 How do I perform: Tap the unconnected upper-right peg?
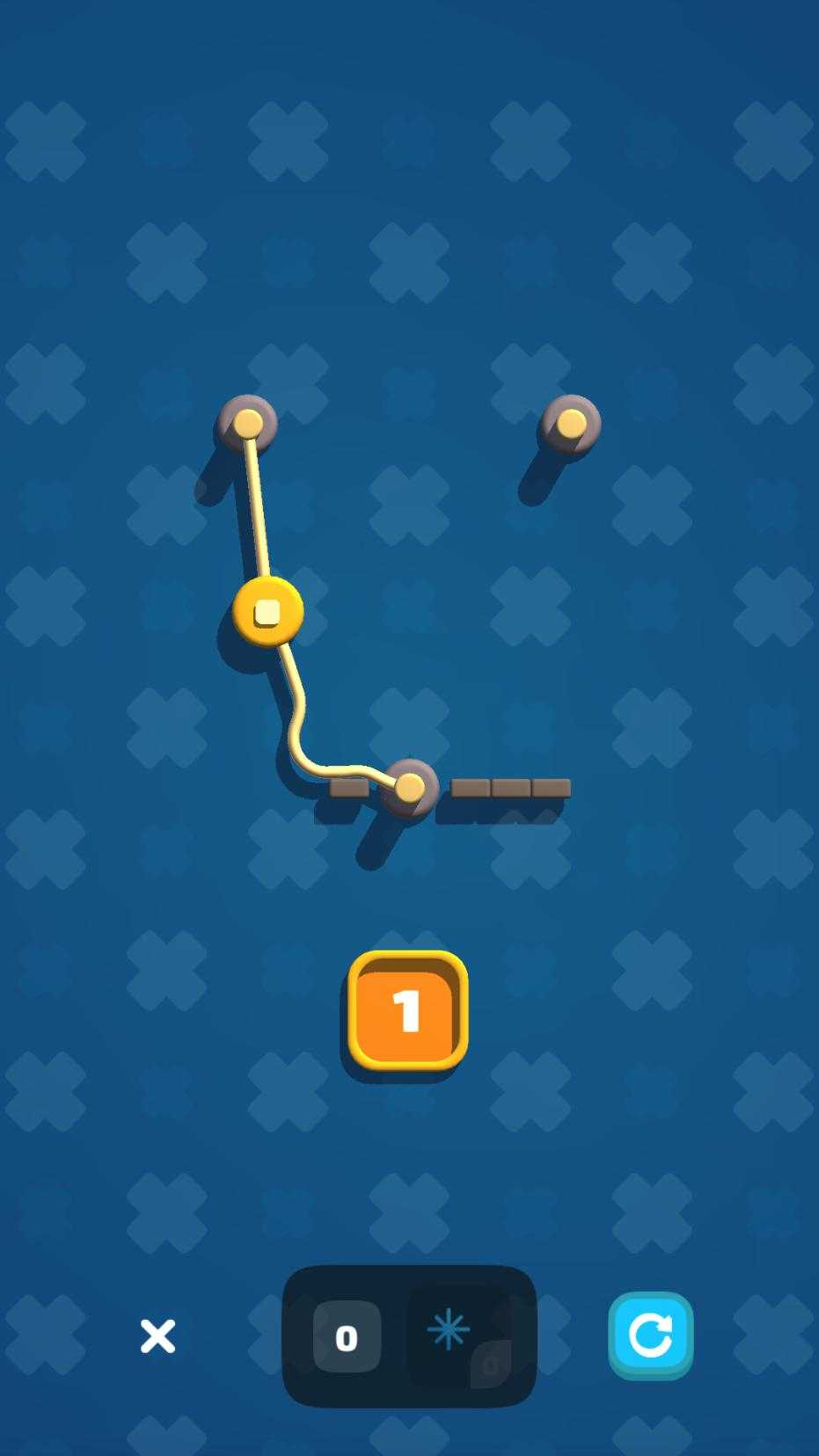571,424
